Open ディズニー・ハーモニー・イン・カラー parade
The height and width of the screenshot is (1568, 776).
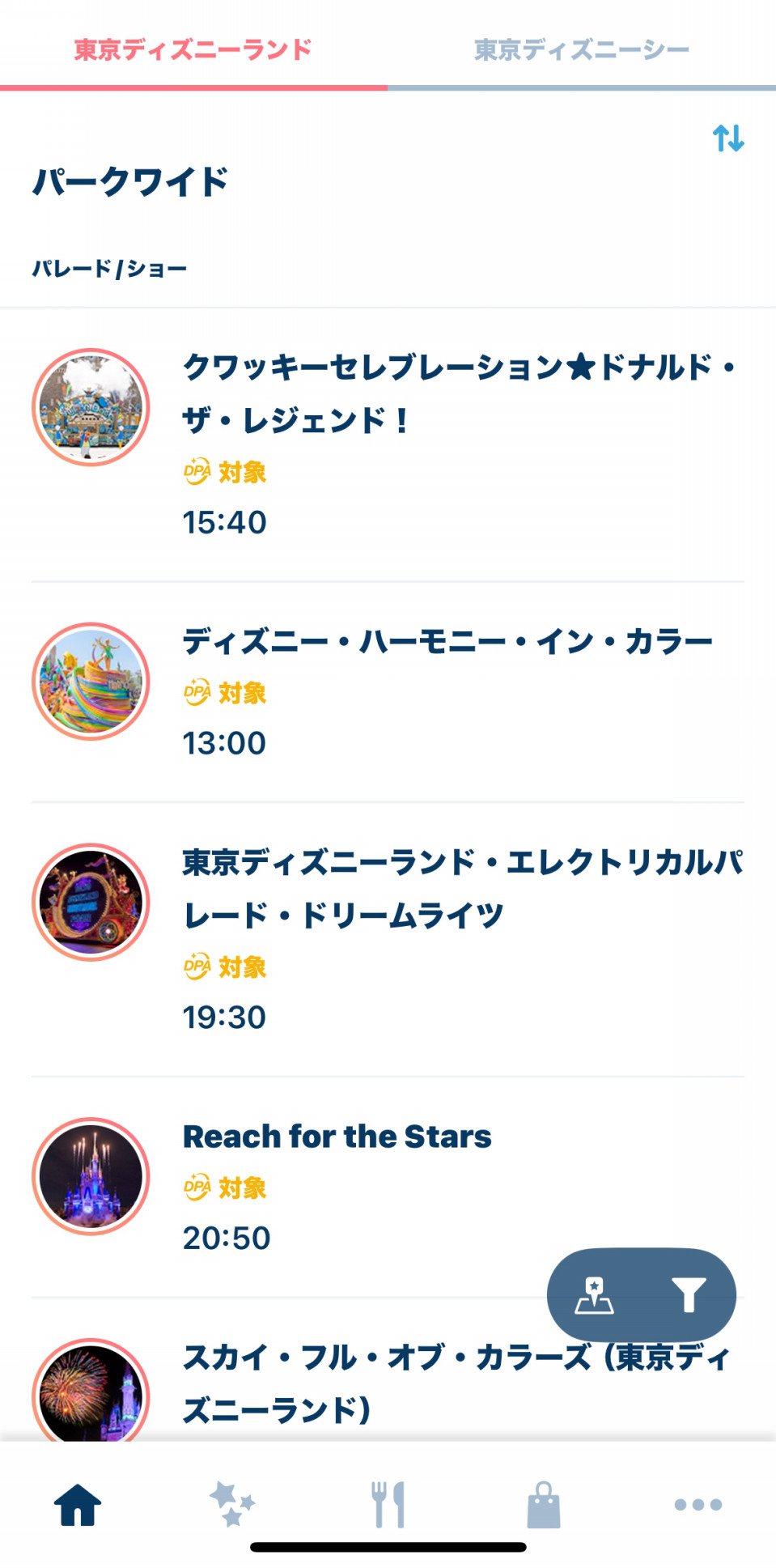click(447, 642)
